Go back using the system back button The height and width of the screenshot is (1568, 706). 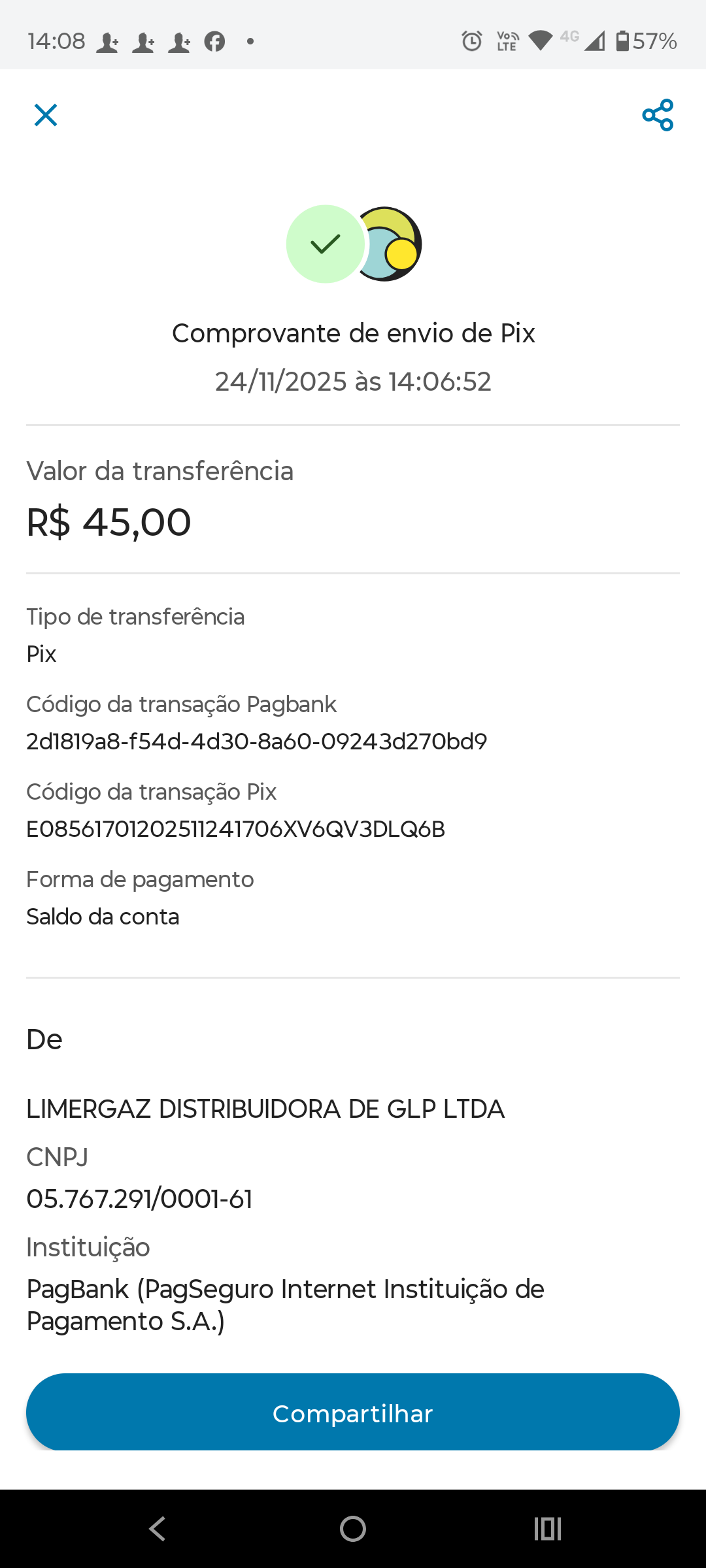[x=157, y=1529]
